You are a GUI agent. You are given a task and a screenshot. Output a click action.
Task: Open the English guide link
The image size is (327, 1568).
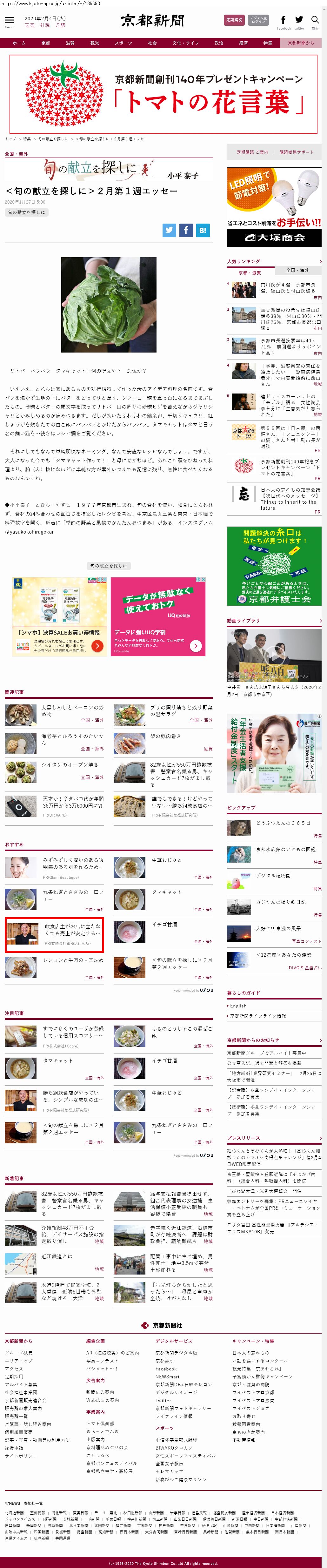pyautogui.click(x=239, y=1006)
